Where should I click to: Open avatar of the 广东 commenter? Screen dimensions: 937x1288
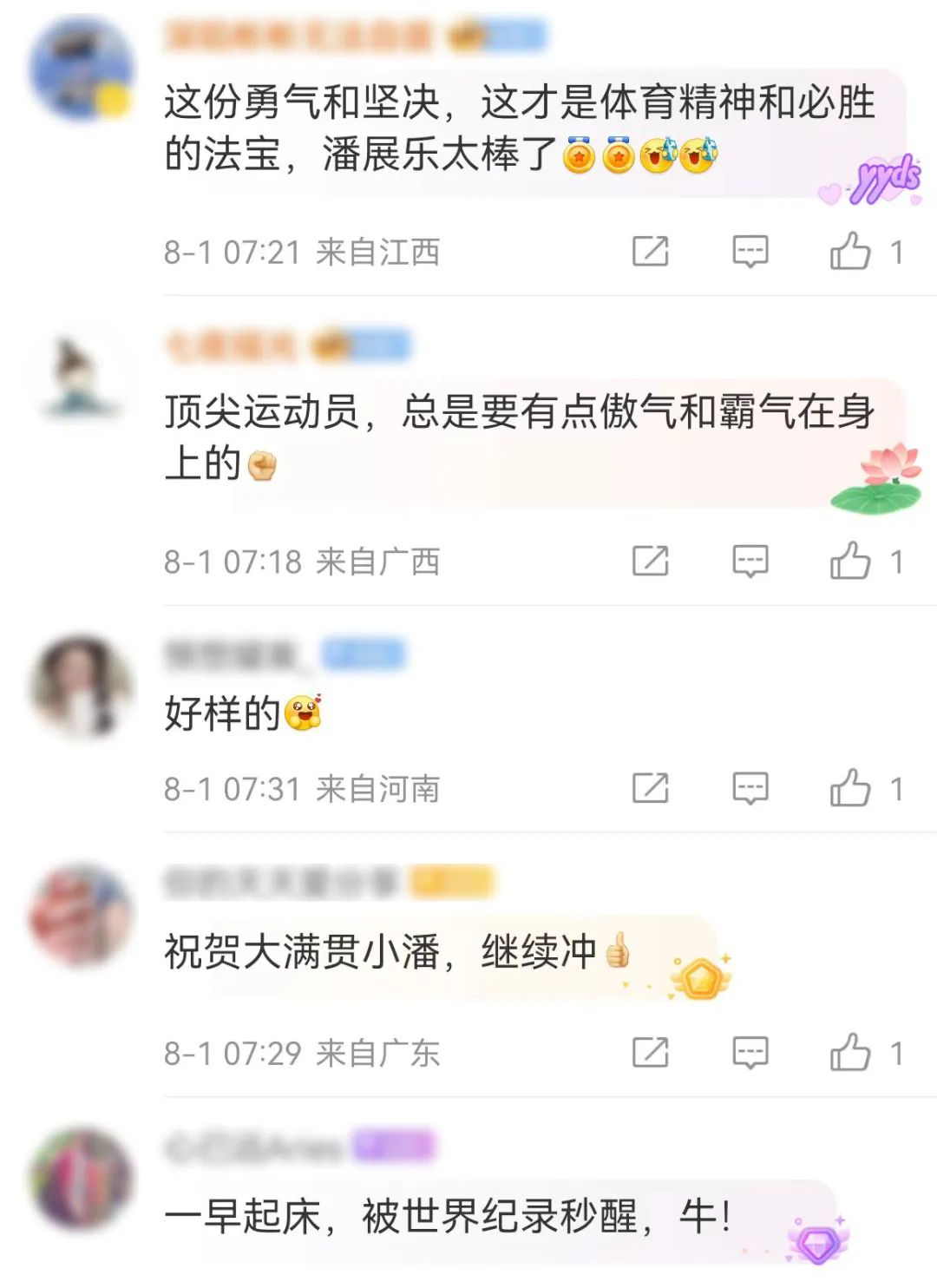[x=82, y=915]
